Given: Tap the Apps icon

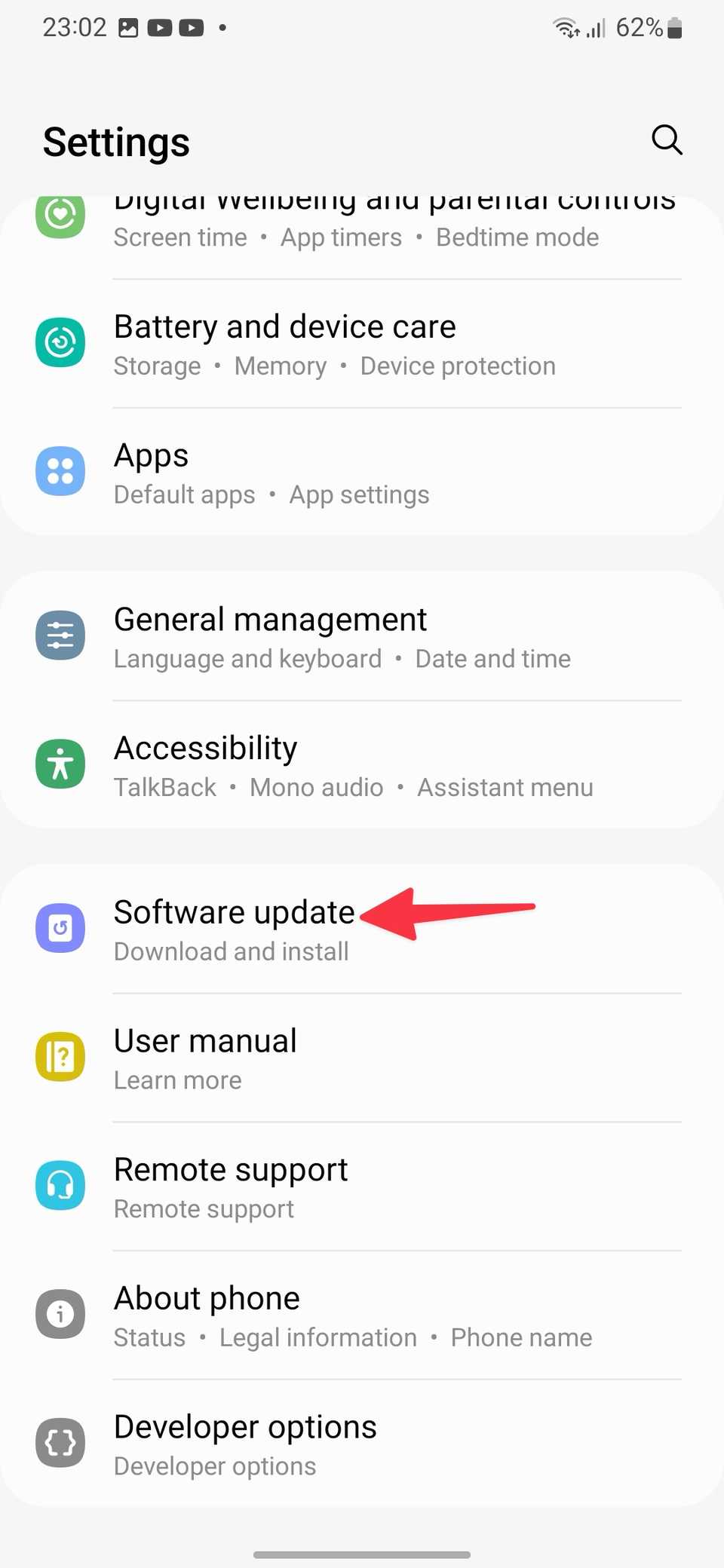Looking at the screenshot, I should pyautogui.click(x=60, y=470).
